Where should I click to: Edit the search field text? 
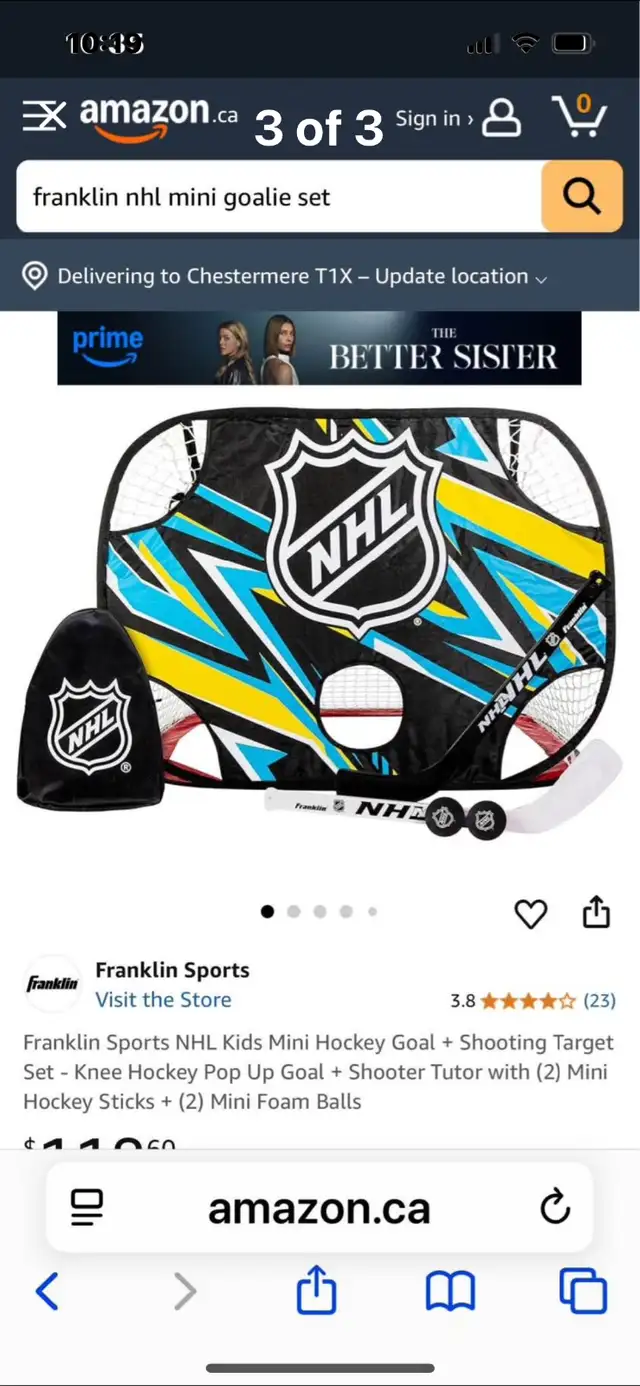[278, 197]
